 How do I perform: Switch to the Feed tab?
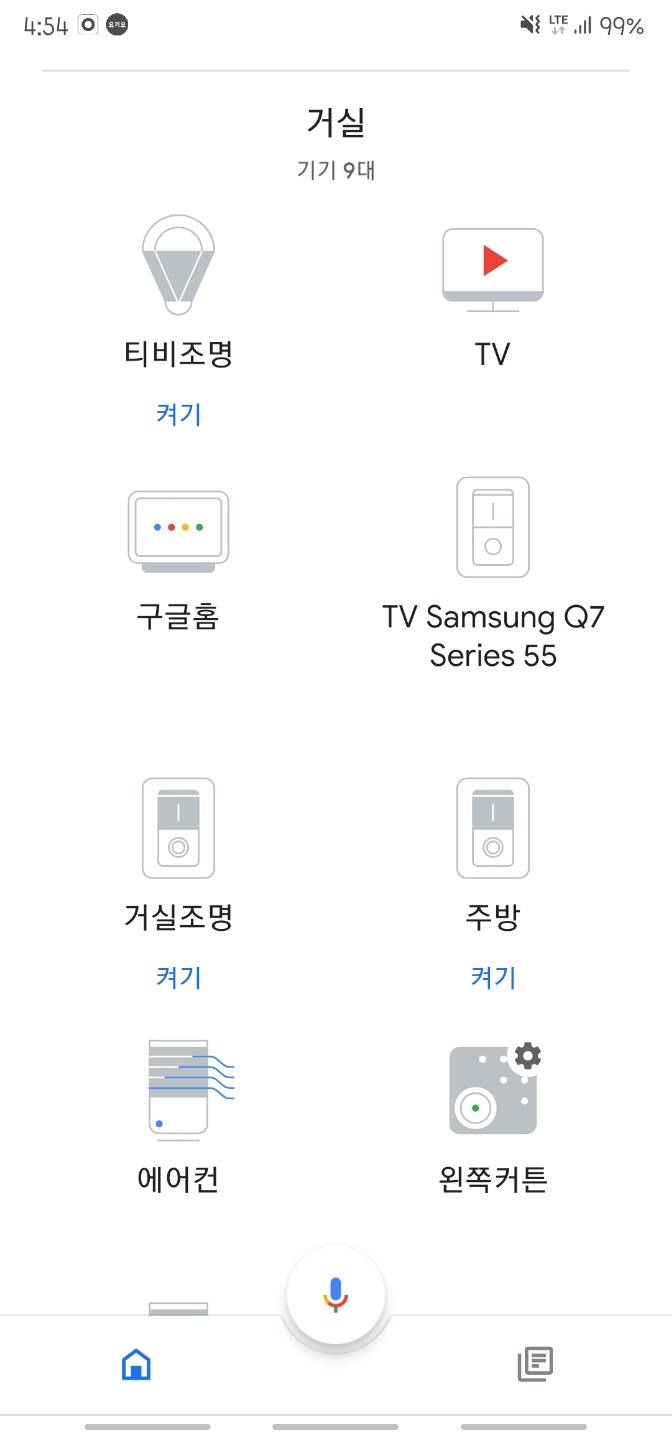pos(535,1364)
